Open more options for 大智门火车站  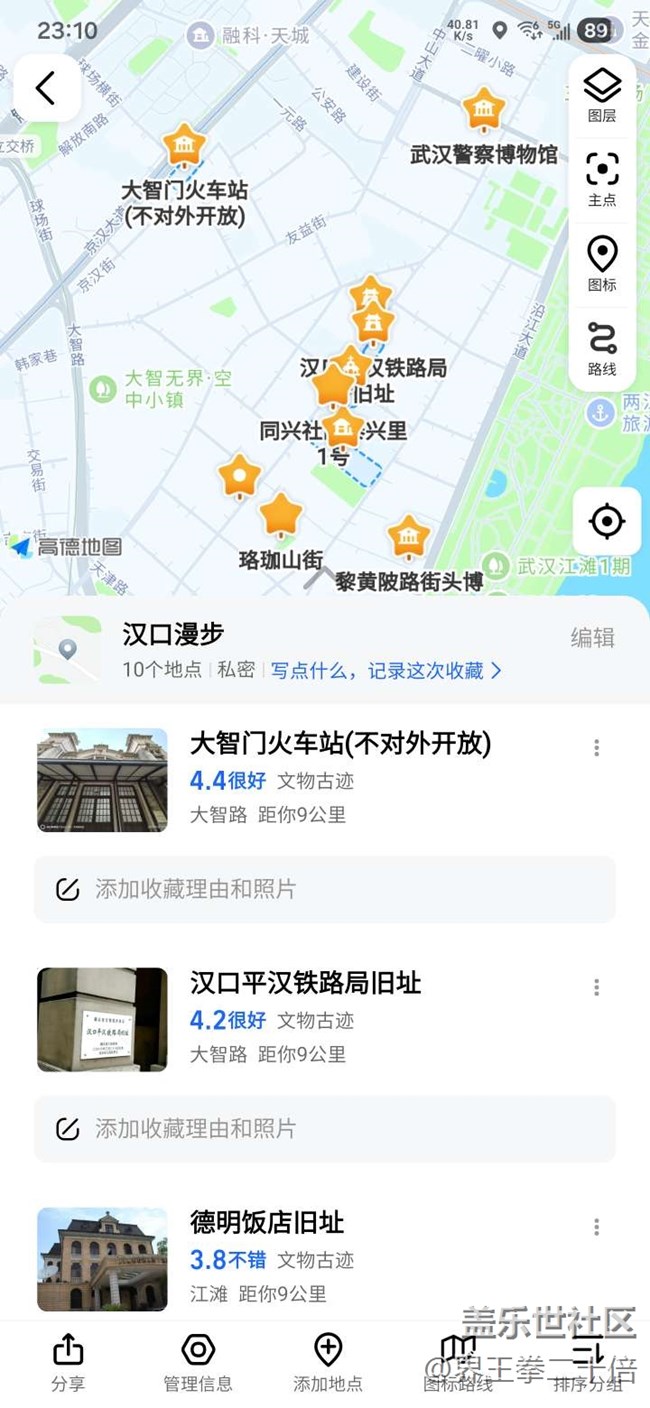597,748
